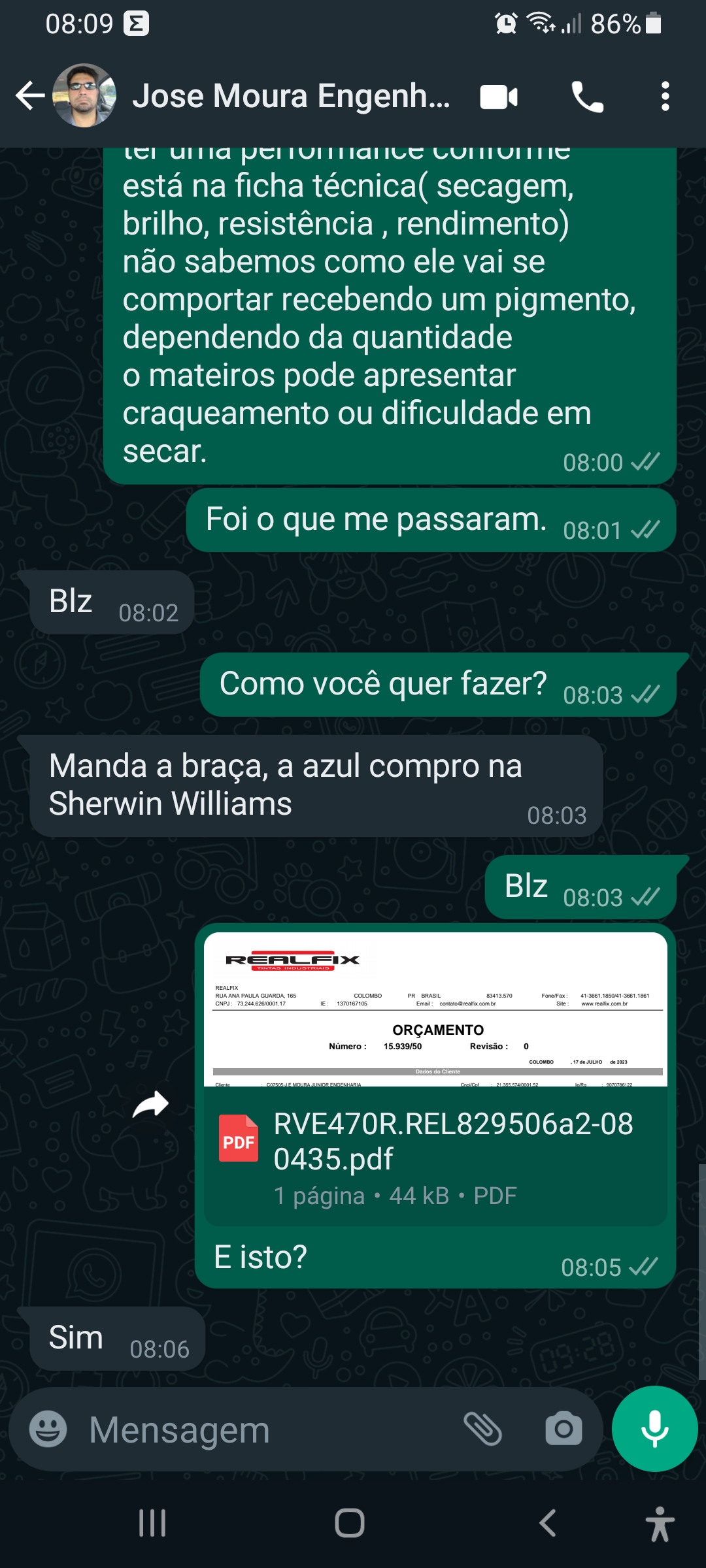
Task: Start a video call with Jose Moura
Action: click(499, 97)
